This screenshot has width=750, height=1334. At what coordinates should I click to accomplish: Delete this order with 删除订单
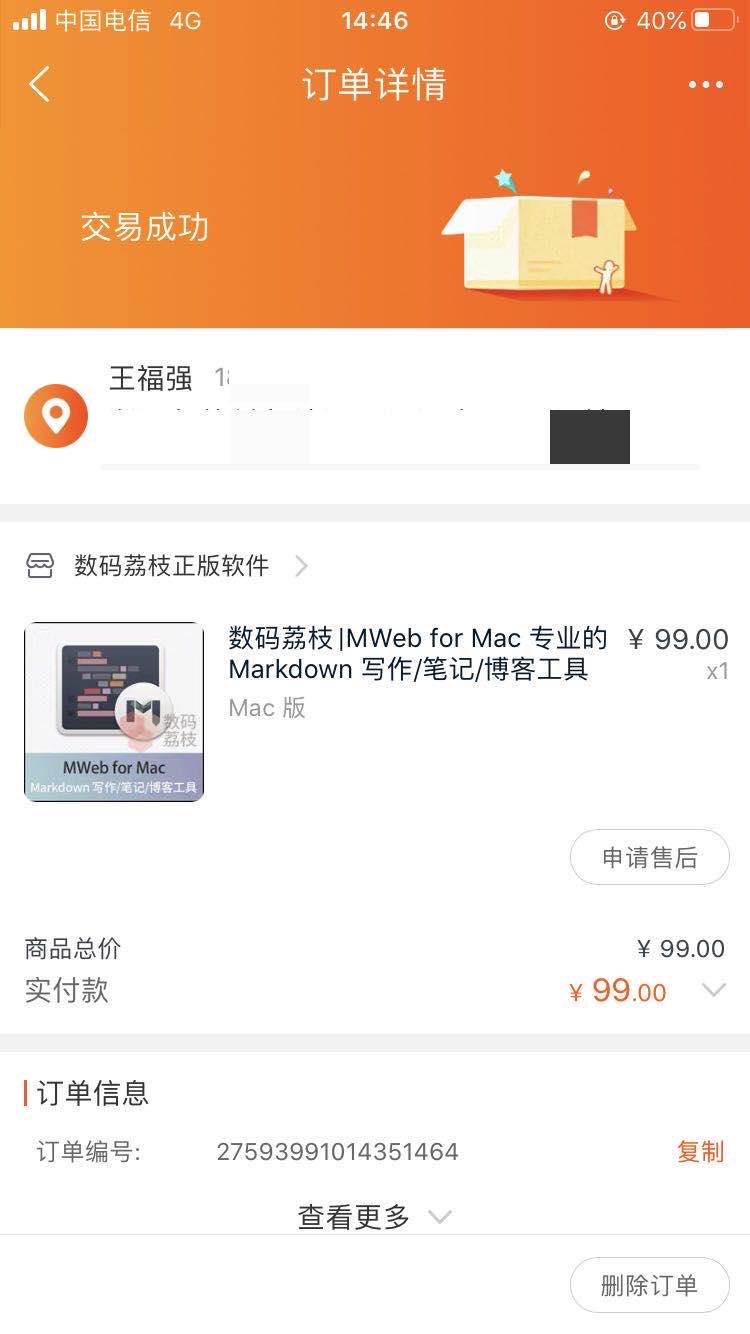[650, 1285]
